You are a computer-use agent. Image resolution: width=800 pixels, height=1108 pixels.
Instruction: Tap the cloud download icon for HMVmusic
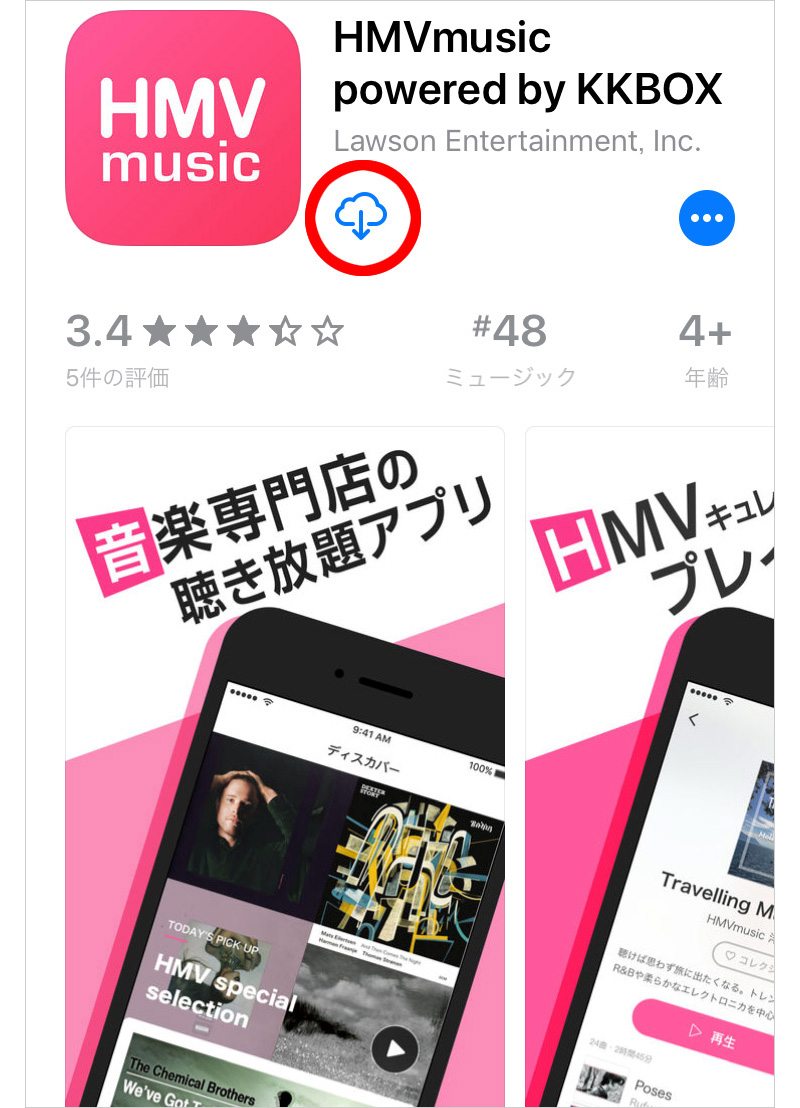point(362,216)
